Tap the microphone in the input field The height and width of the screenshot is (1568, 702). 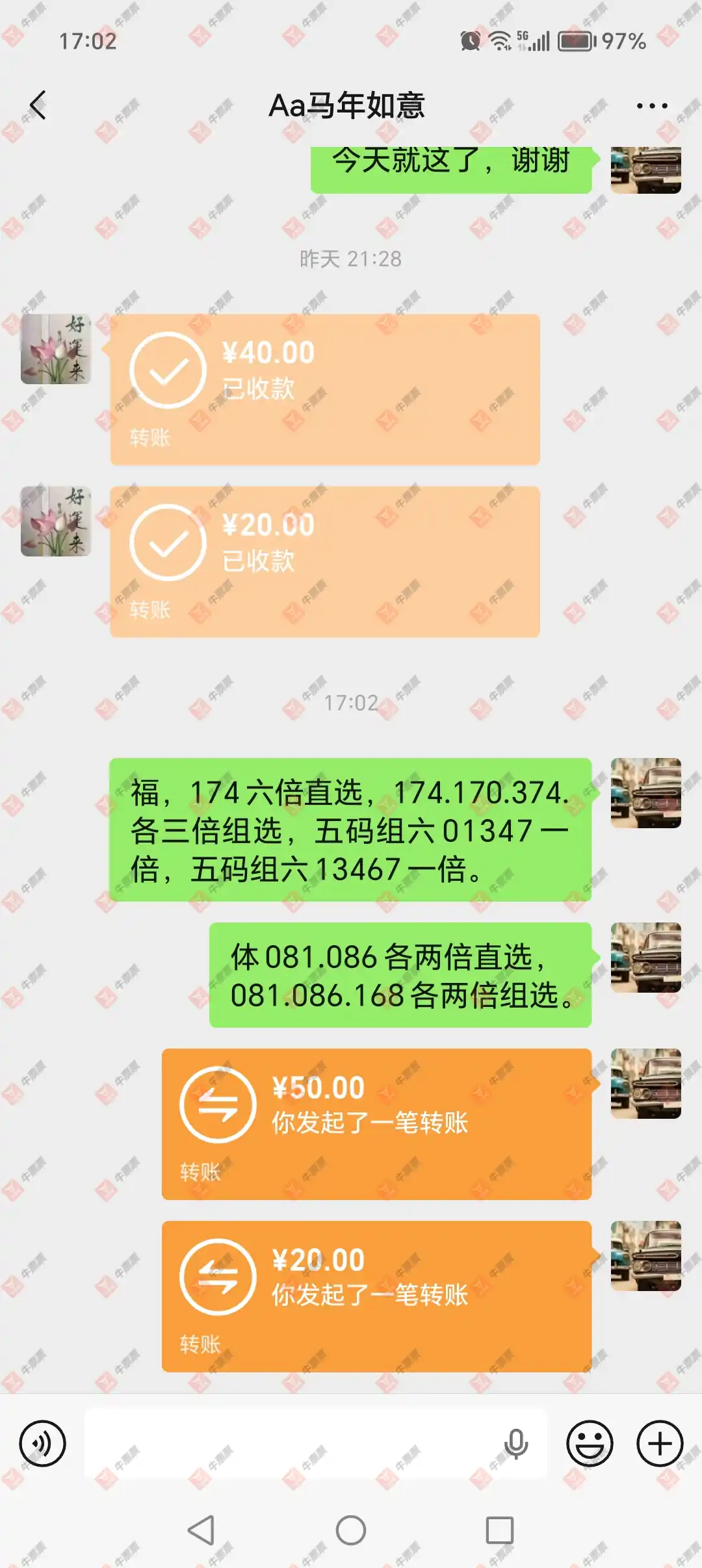click(x=516, y=1444)
